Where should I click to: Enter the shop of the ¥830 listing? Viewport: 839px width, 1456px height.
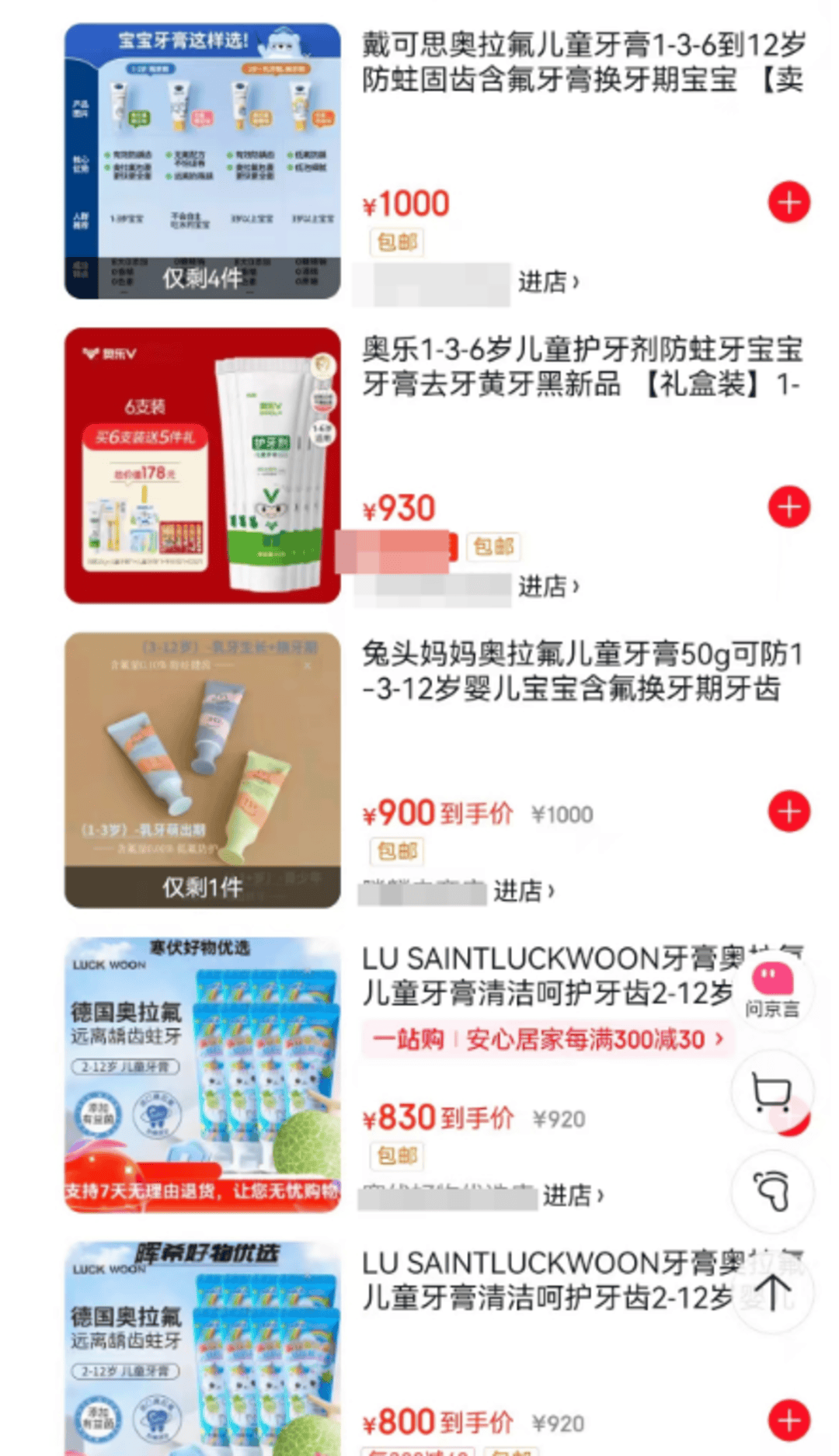click(573, 1195)
